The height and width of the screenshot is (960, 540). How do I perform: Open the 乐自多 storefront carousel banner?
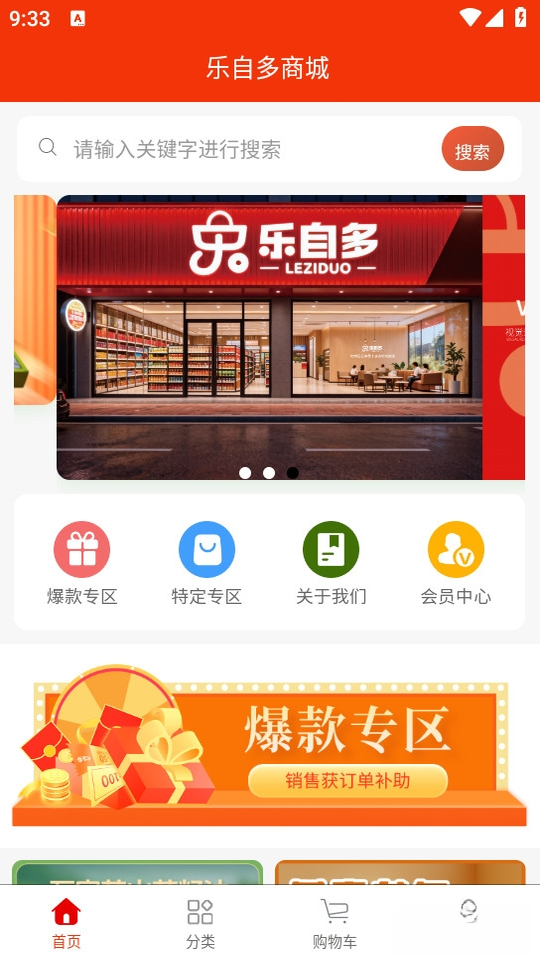269,337
